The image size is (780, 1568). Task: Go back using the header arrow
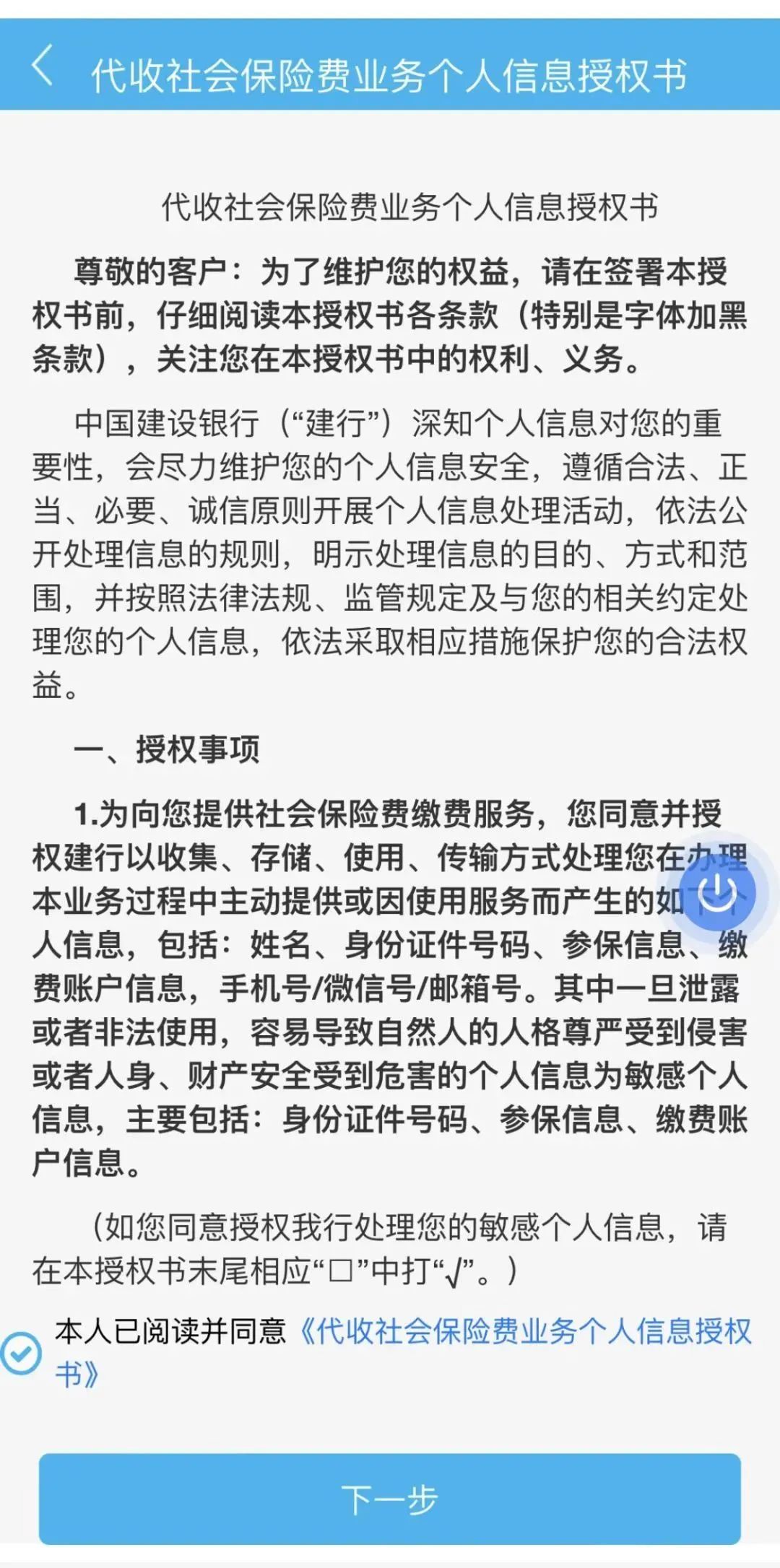43,66
